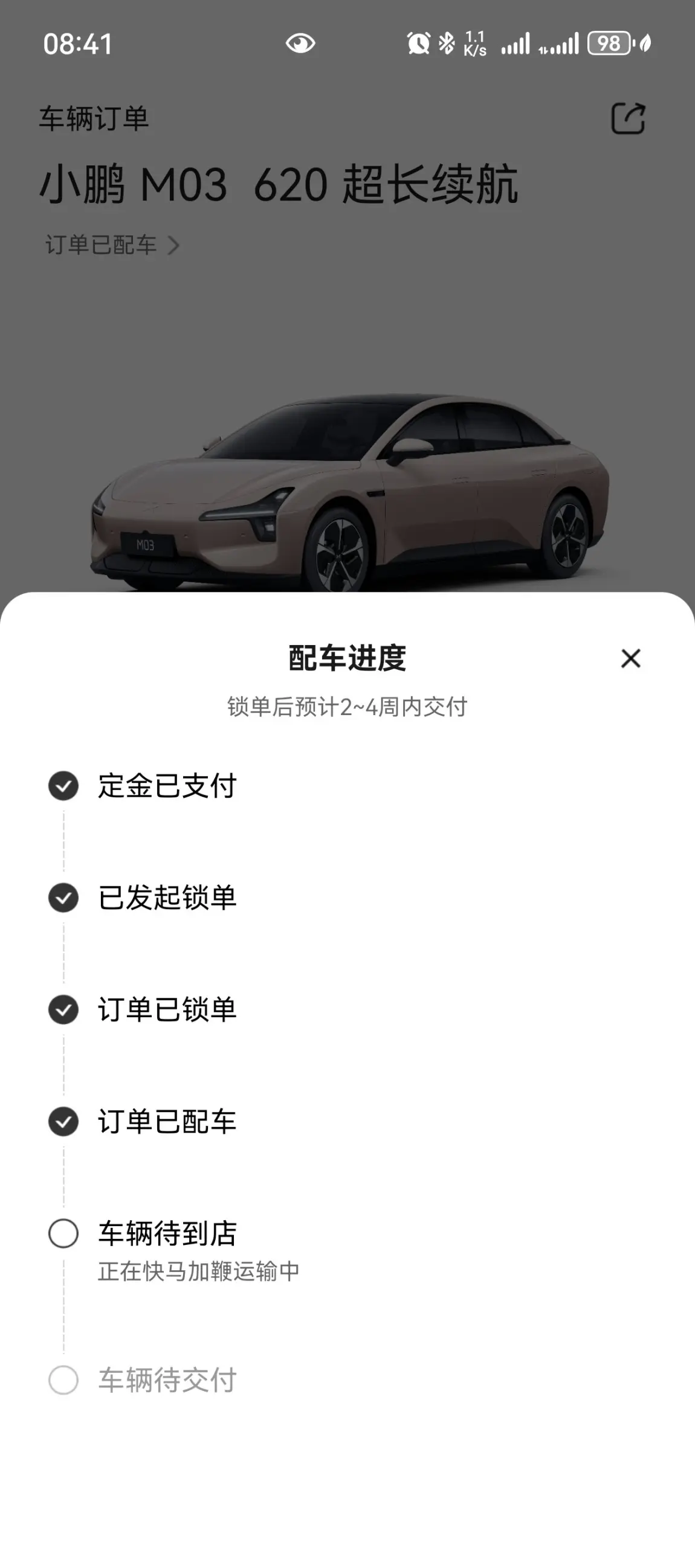Screen dimensions: 695x1568
Task: Open the 订单已配车 status link
Action: pyautogui.click(x=112, y=245)
